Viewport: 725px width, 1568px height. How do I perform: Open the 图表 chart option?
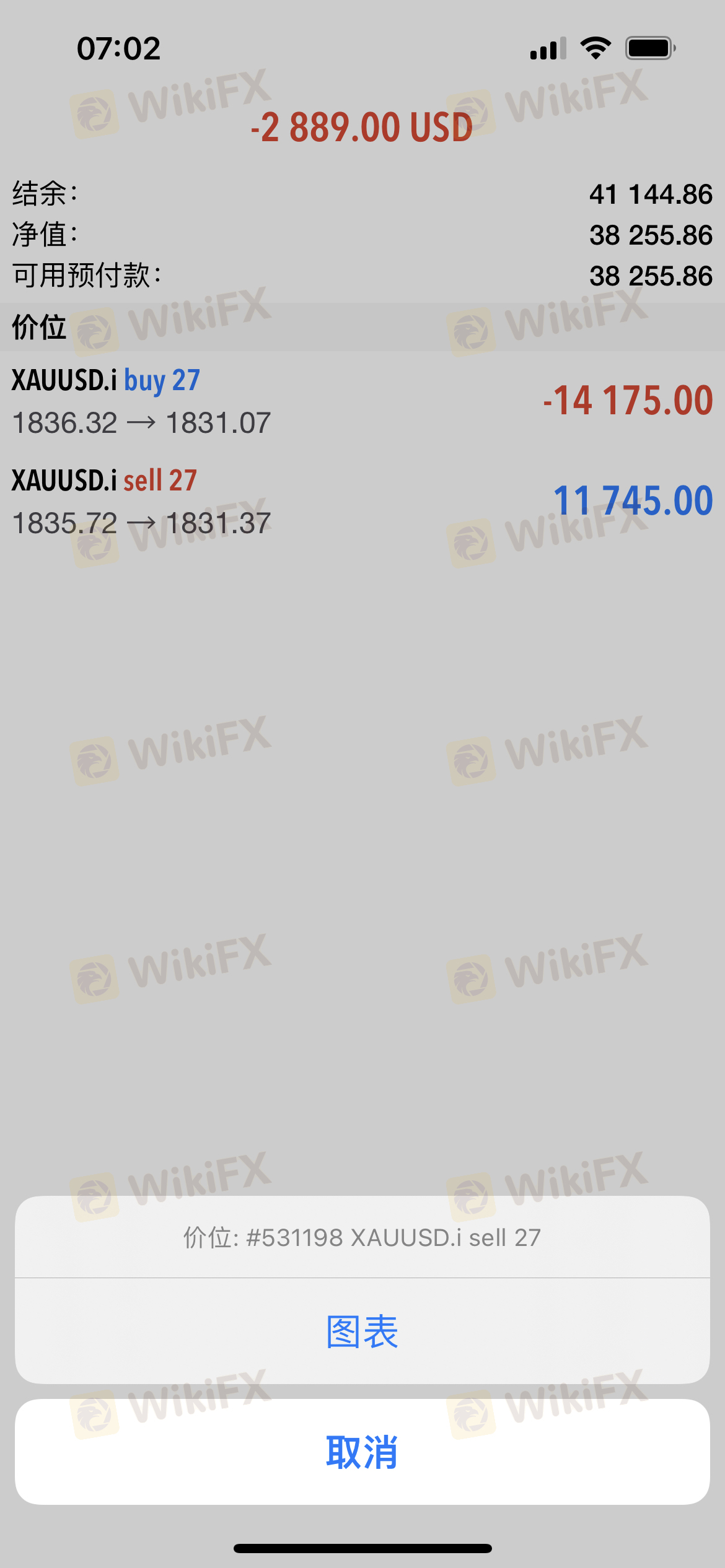[x=362, y=1331]
